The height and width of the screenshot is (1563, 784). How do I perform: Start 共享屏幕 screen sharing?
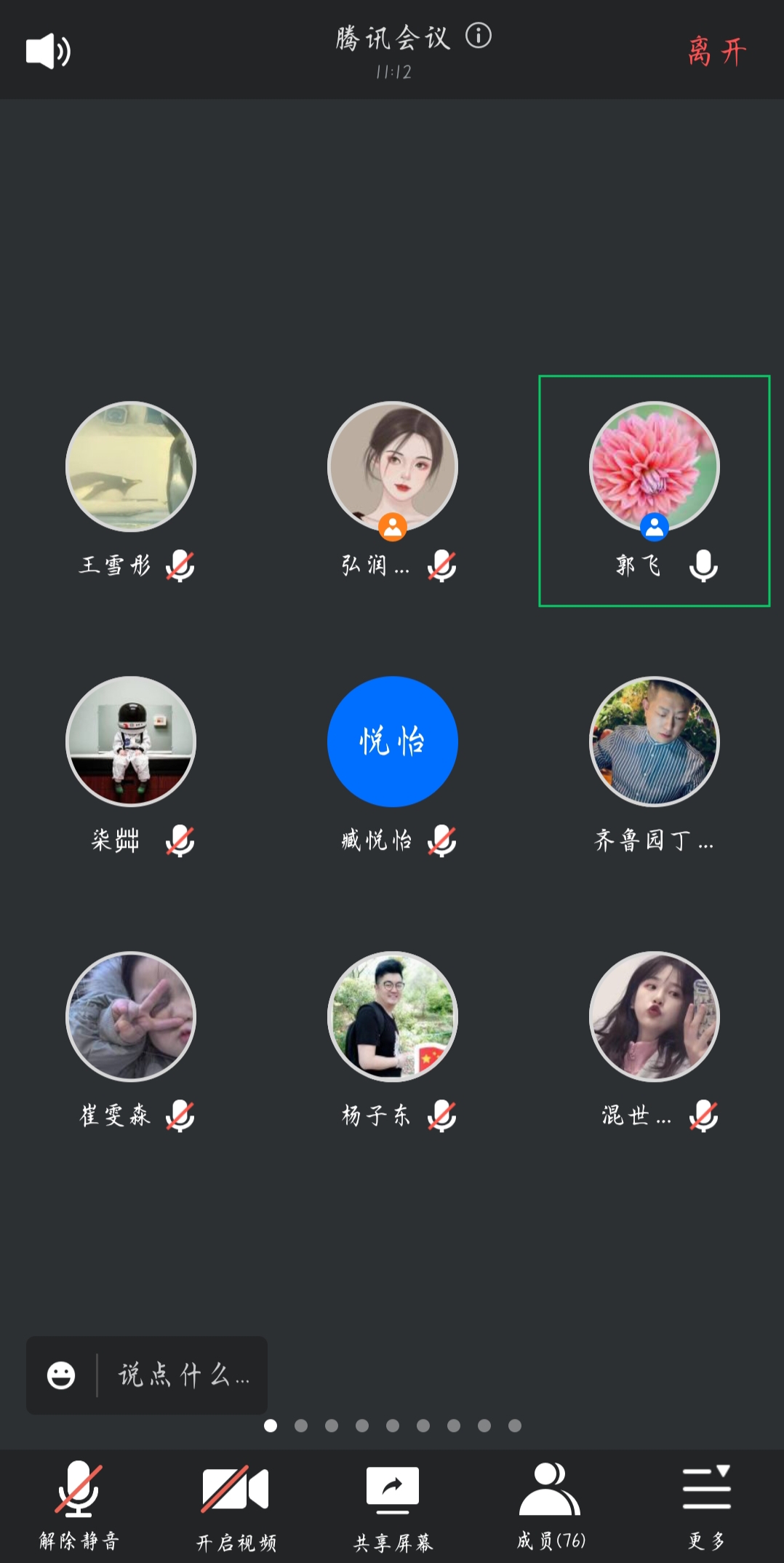(x=393, y=1503)
